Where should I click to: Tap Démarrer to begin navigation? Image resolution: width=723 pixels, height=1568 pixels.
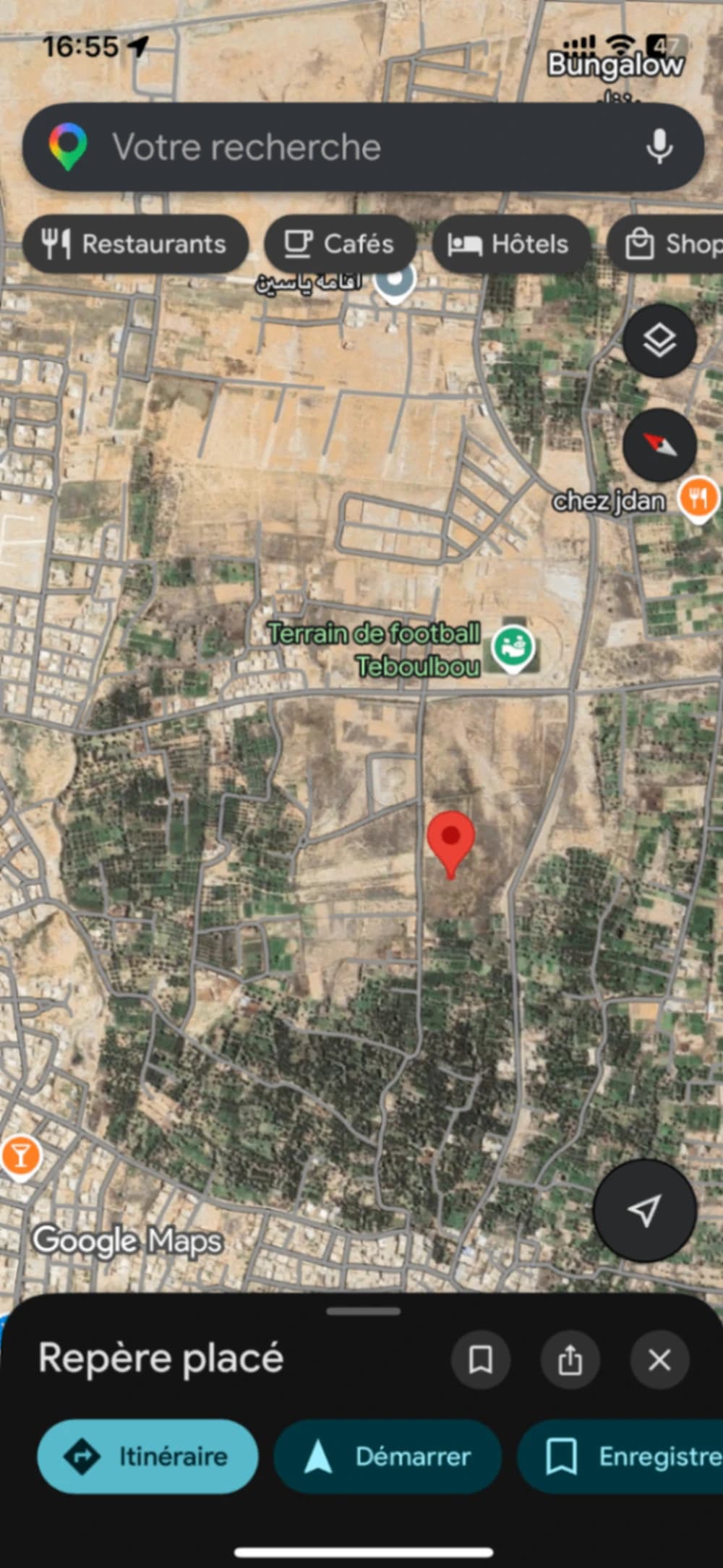pos(388,1456)
